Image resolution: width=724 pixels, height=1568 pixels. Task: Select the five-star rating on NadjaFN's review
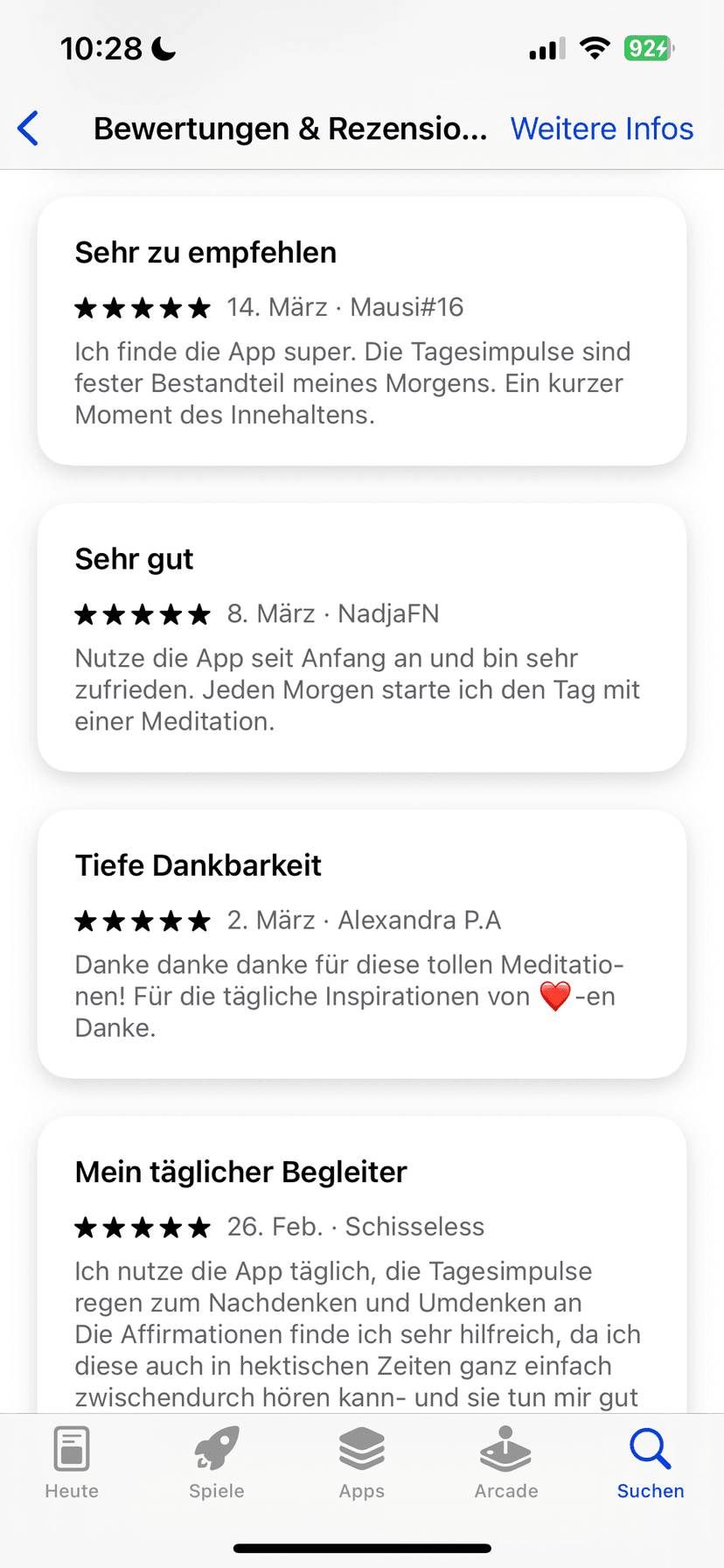click(x=143, y=613)
